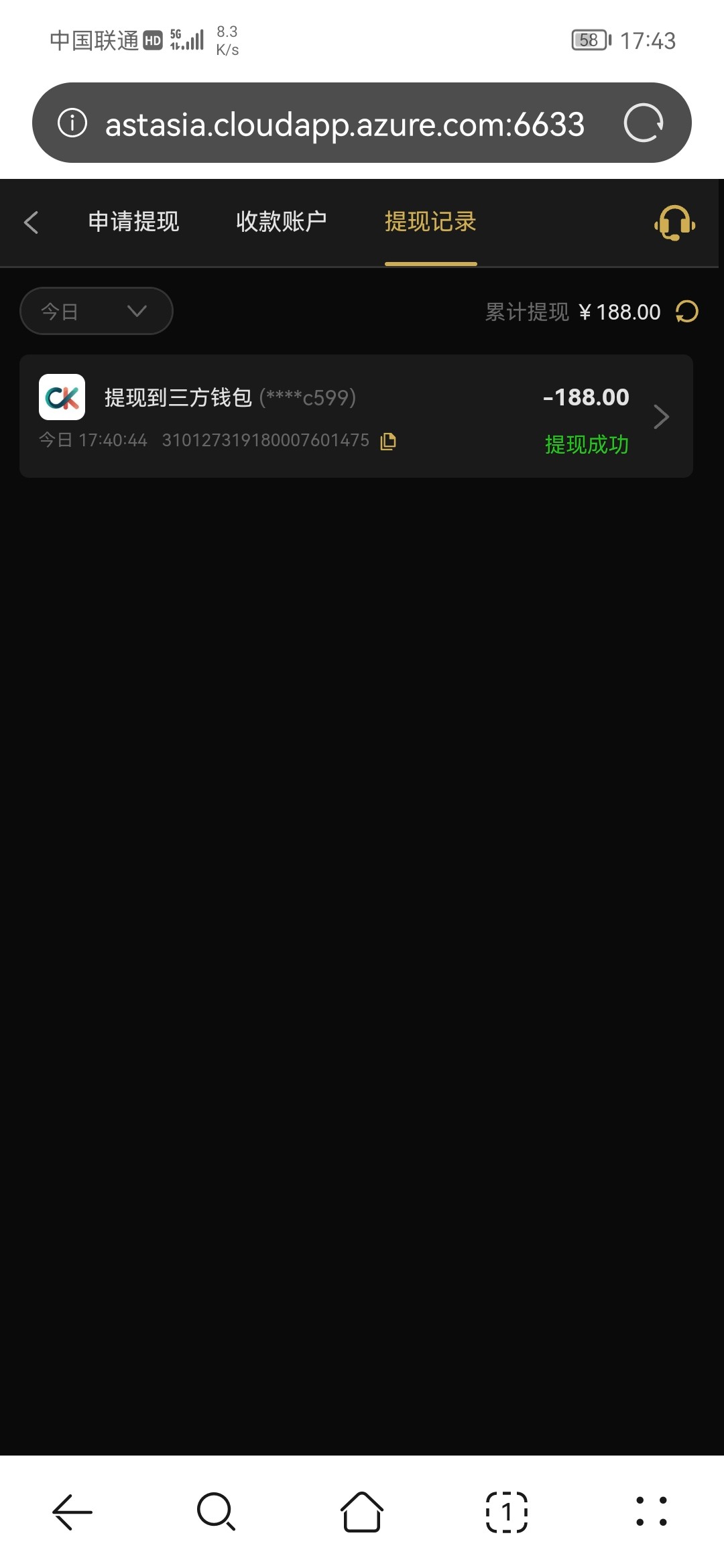Refresh the 累计提现 total amount
724x1568 pixels.
click(687, 312)
